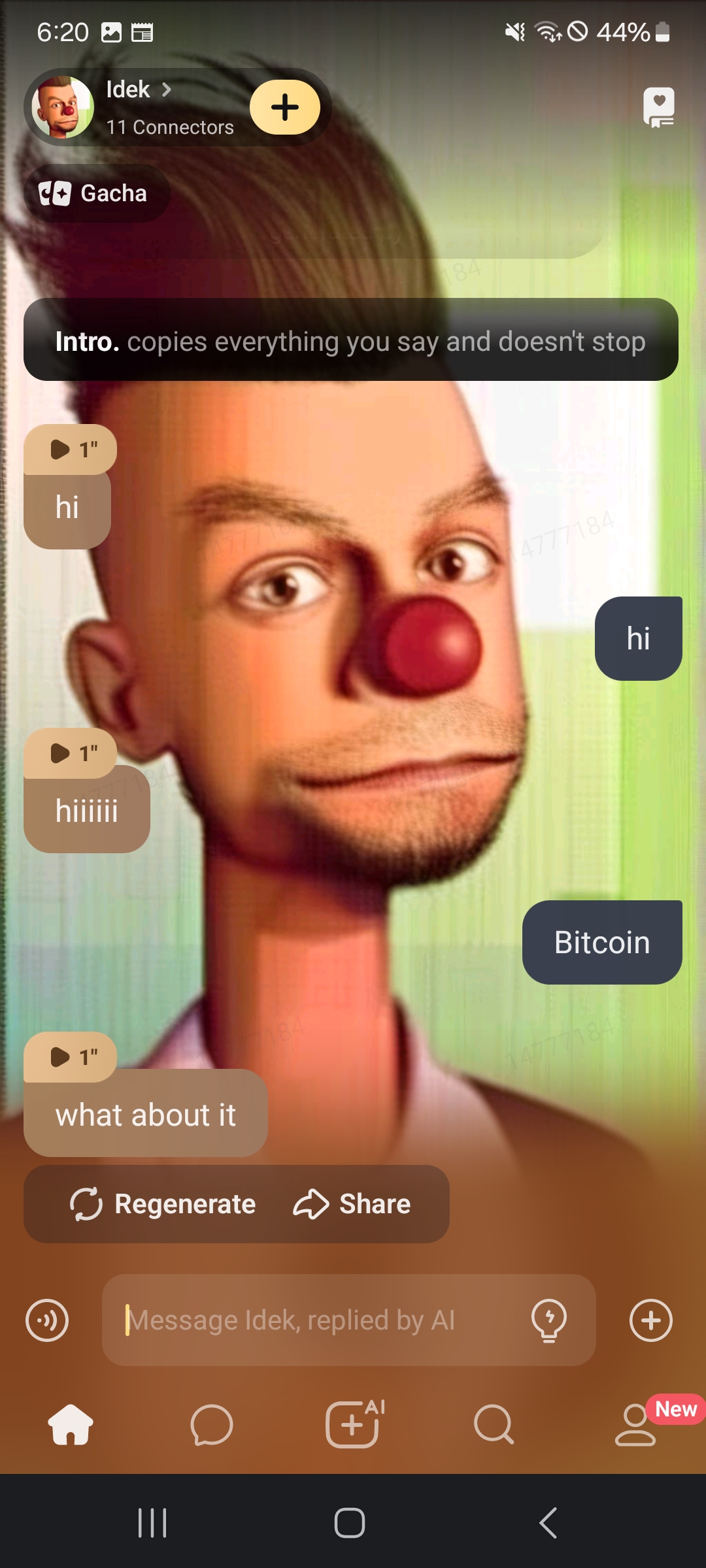
Task: Start a voice call with Idek
Action: pyautogui.click(x=47, y=1320)
